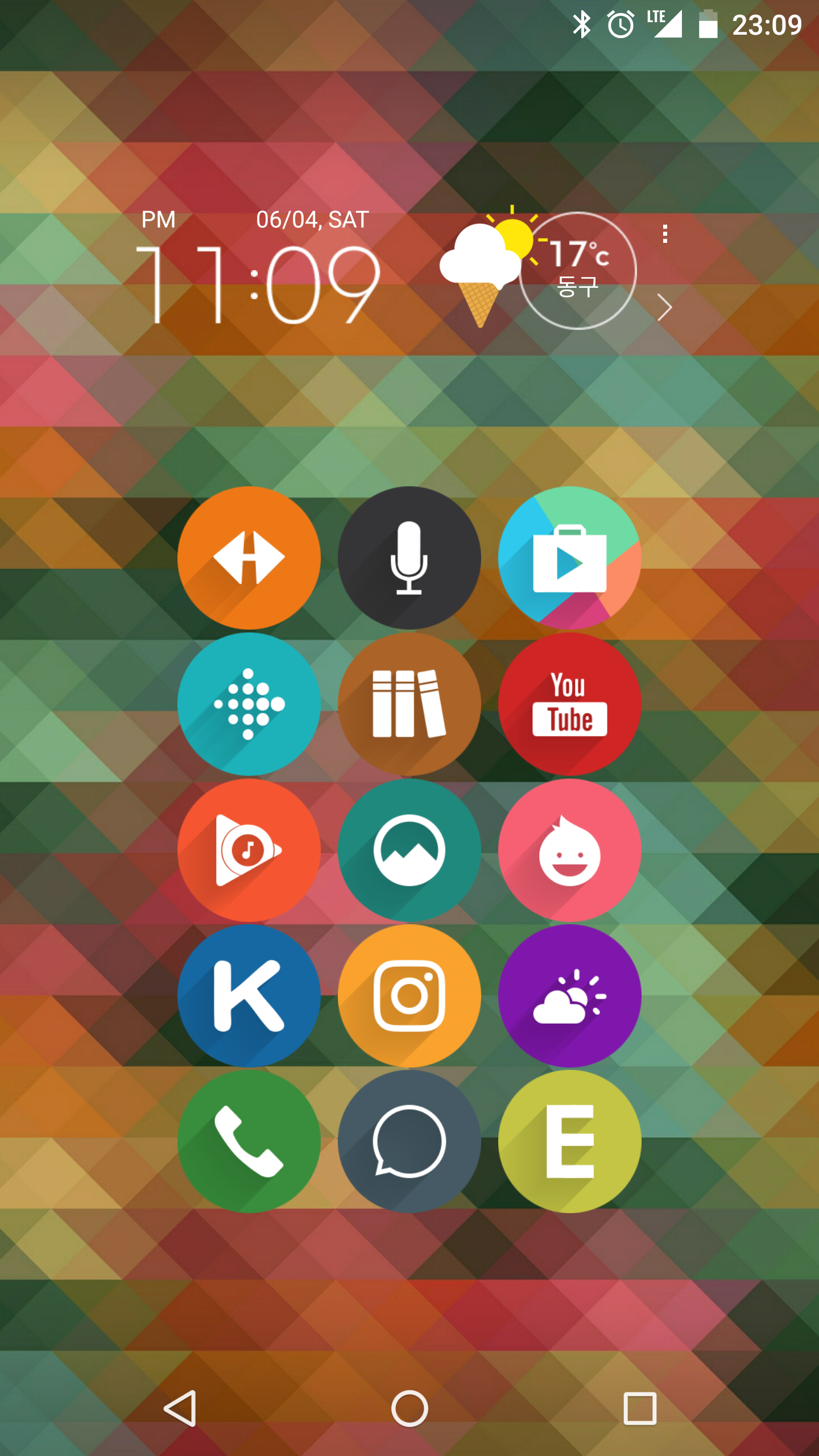Open Instagram

pyautogui.click(x=409, y=995)
